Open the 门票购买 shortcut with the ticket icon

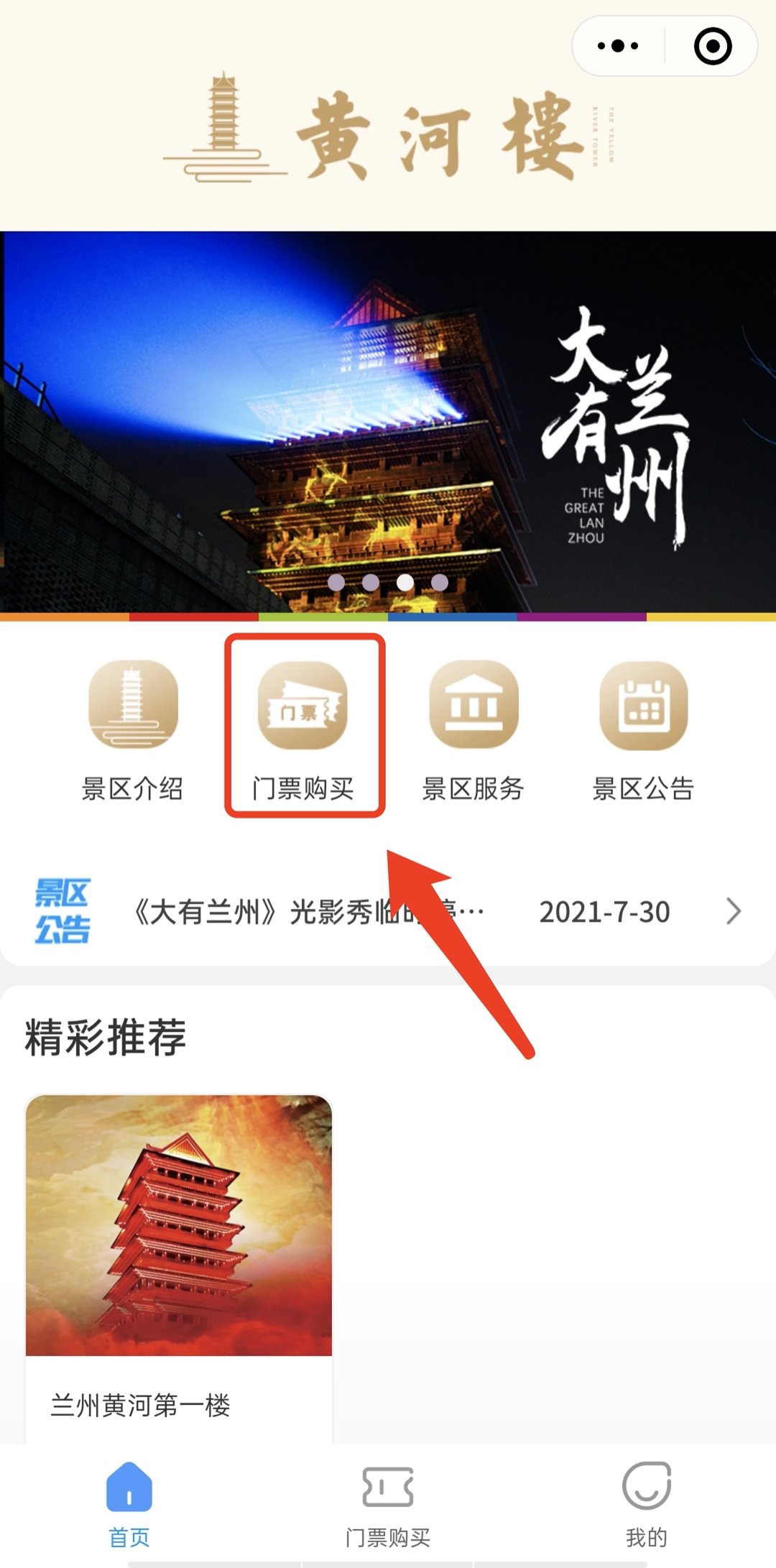[x=303, y=727]
